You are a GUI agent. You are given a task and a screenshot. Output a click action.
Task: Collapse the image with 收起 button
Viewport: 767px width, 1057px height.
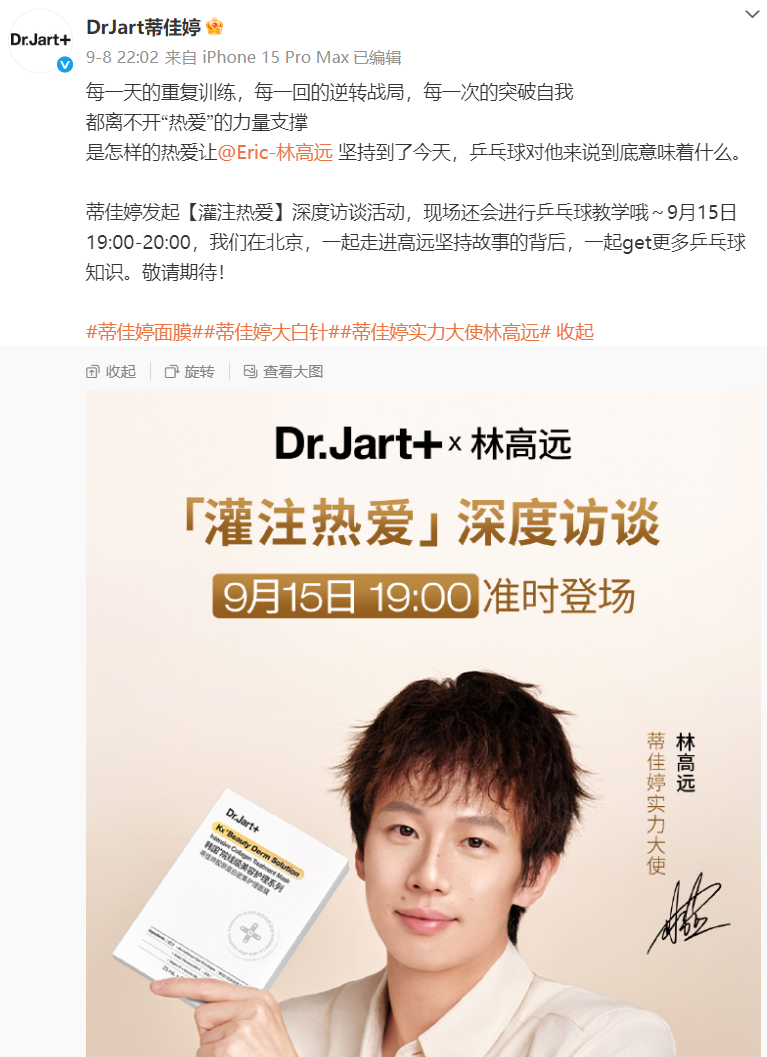click(111, 371)
